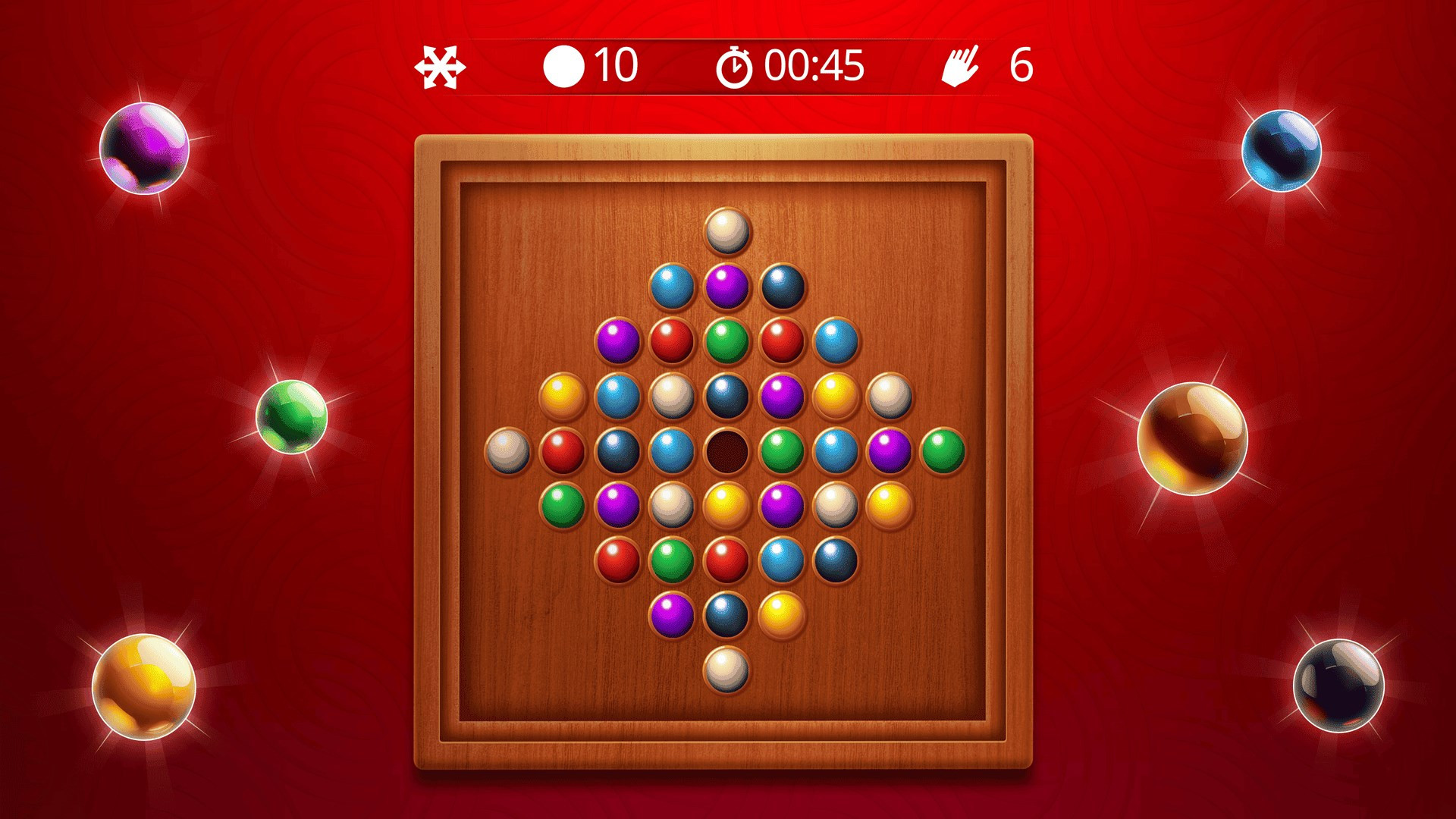Pick the cream marble at the board's left tip
This screenshot has width=1456, height=819.
[507, 450]
